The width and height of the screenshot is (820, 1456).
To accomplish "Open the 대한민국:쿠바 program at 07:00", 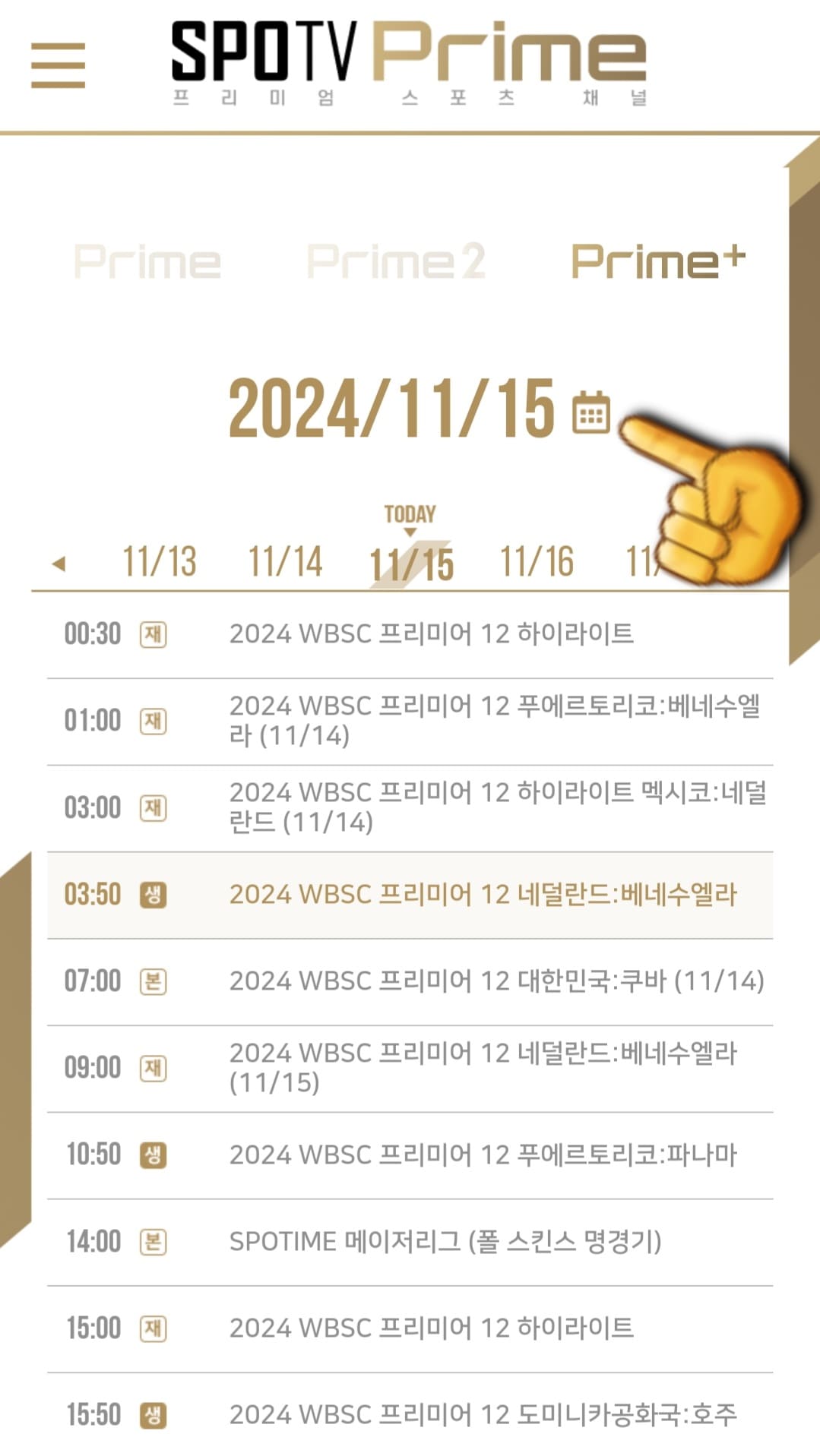I will (x=494, y=981).
